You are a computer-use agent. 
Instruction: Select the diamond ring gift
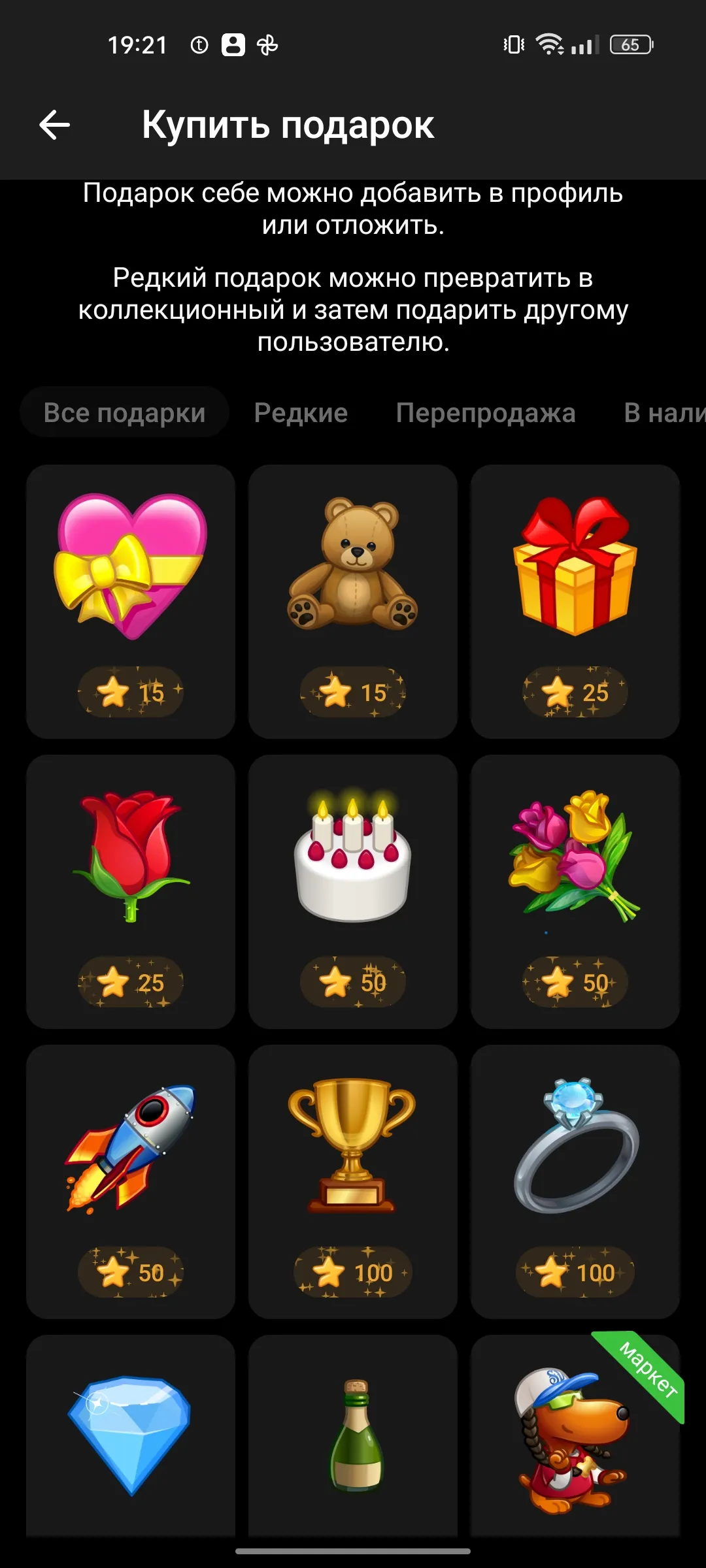click(x=575, y=1182)
